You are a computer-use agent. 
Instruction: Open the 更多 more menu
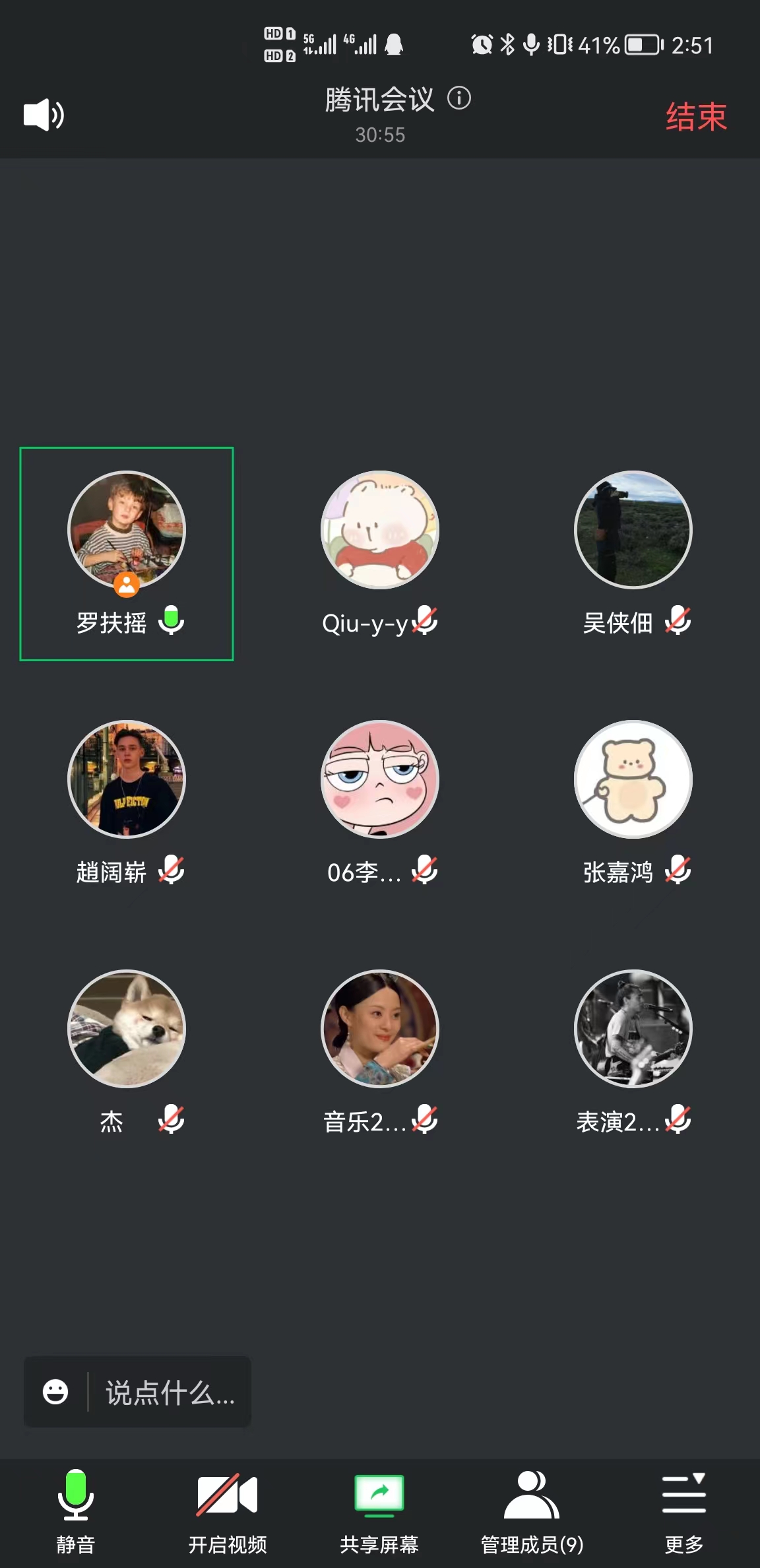point(683,1512)
